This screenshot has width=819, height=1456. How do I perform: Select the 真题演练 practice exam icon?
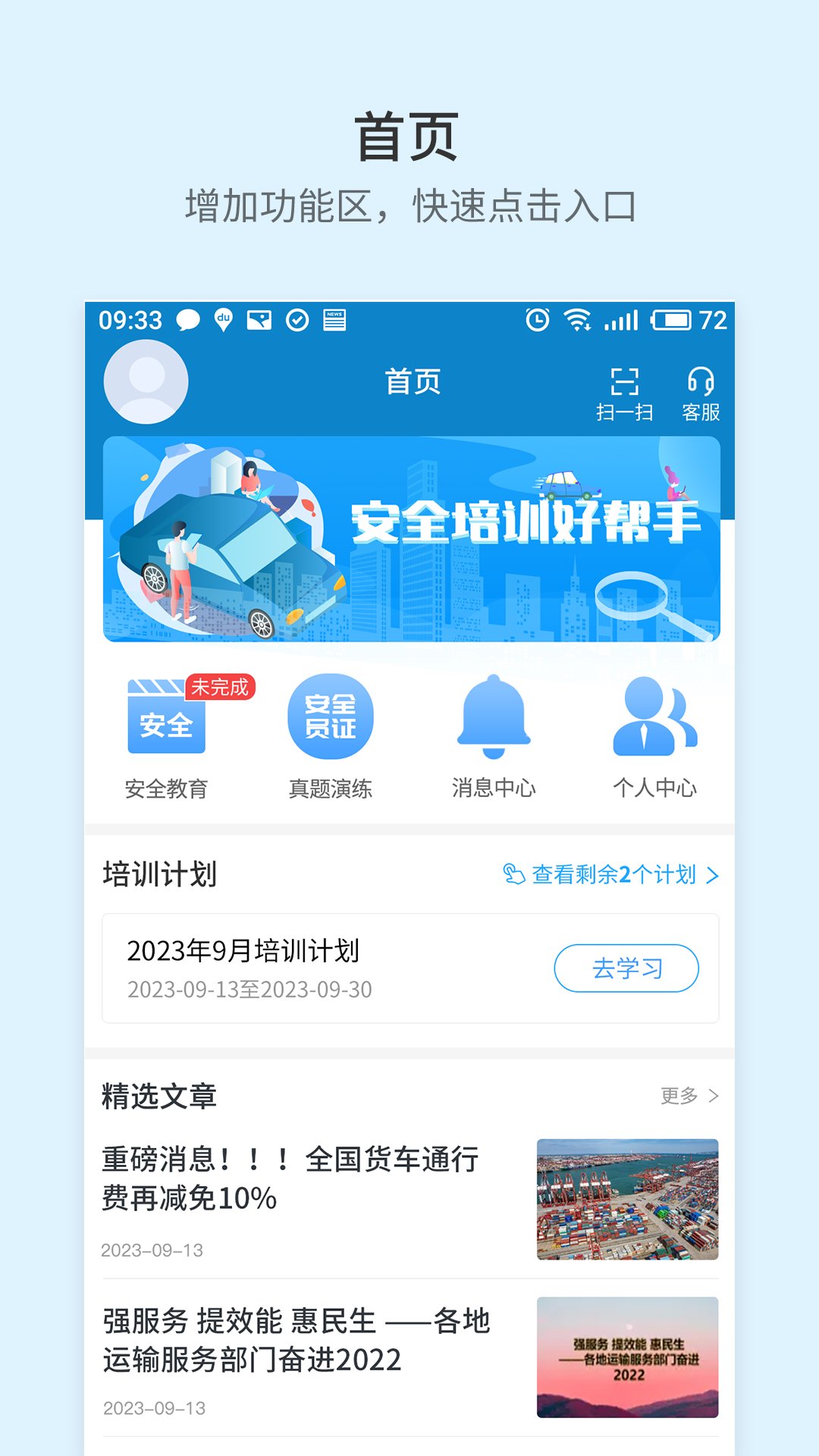(329, 717)
